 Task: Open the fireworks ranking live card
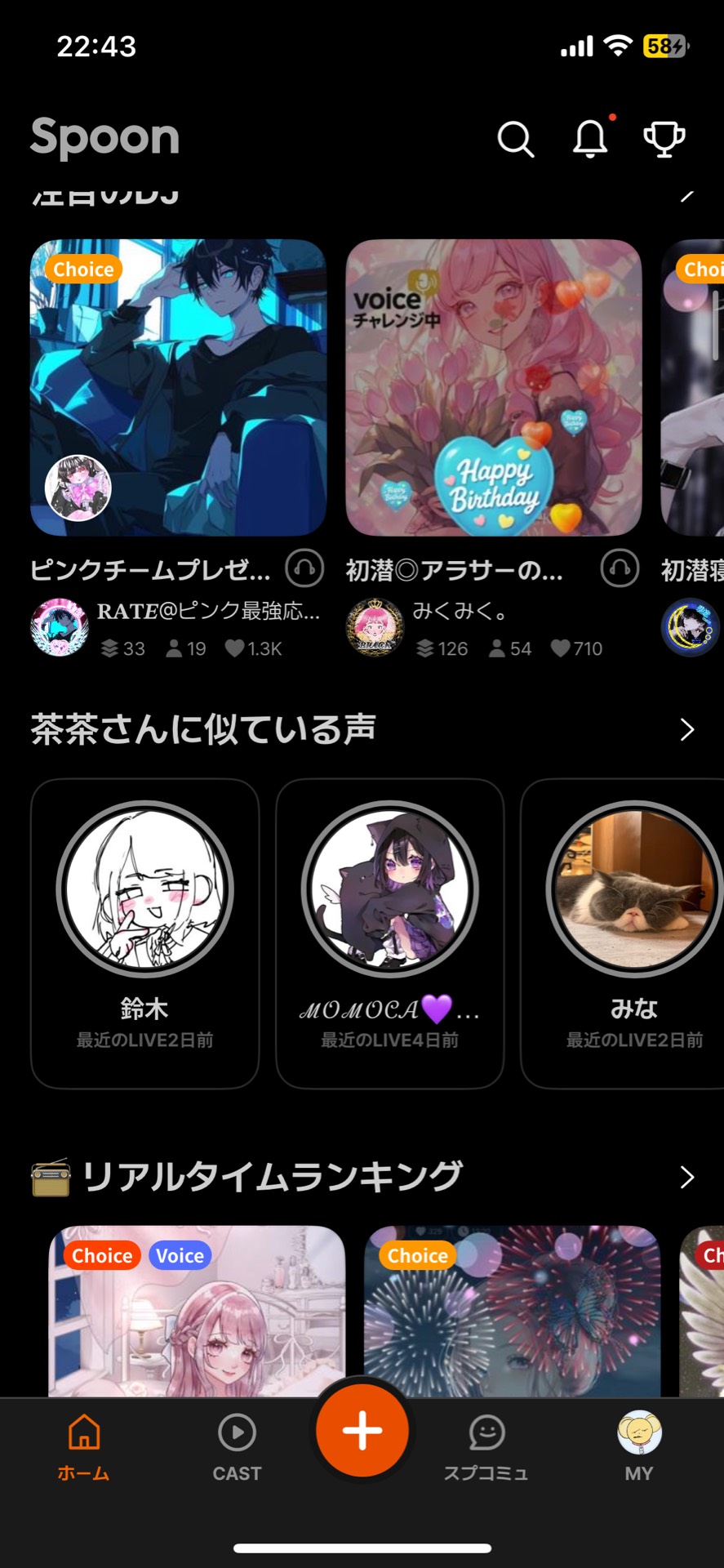tap(512, 1311)
